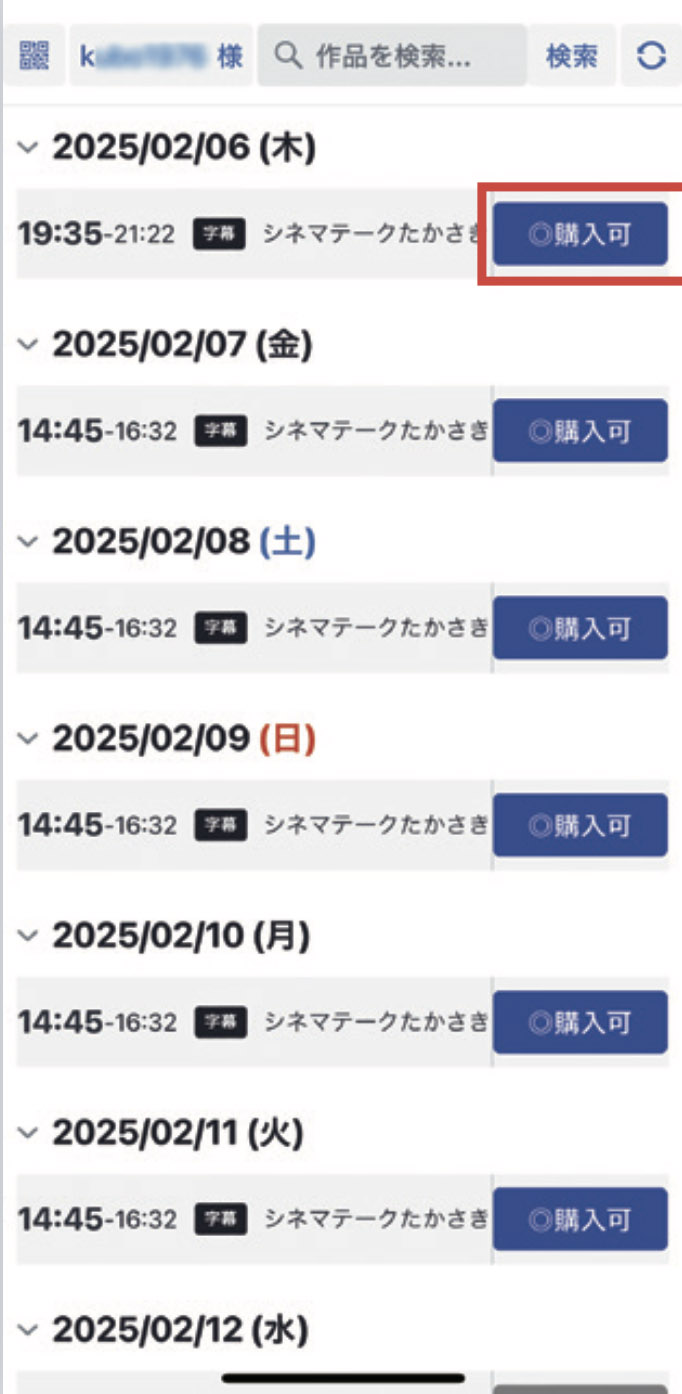Refresh the schedule with the reload icon
682x1394 pixels.
pos(651,56)
